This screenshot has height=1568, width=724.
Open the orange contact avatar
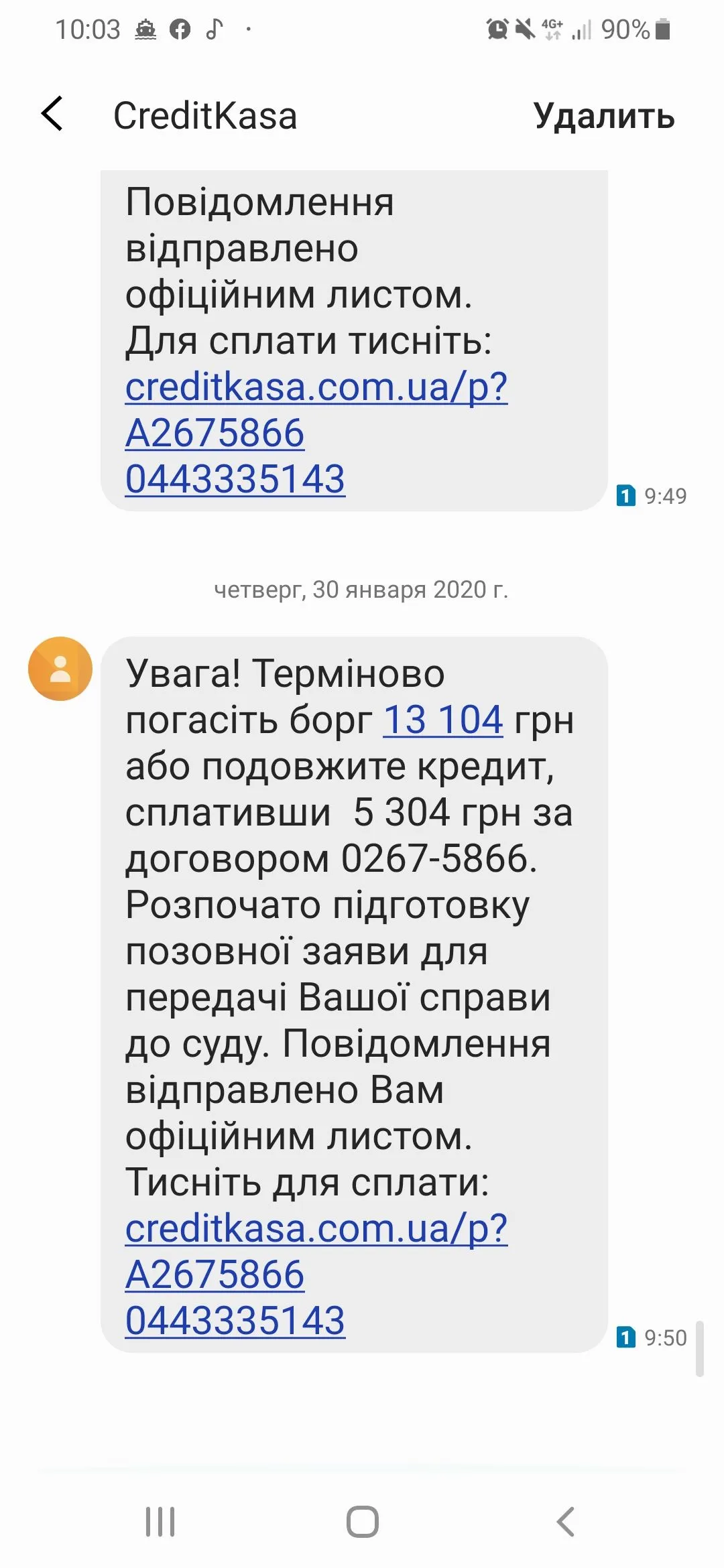[x=60, y=669]
